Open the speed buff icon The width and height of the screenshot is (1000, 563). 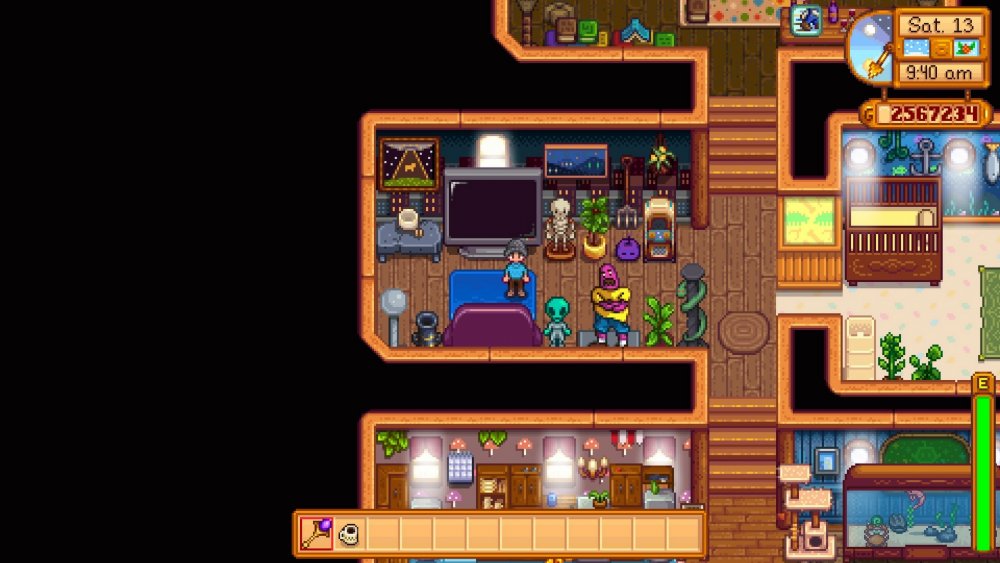coord(805,20)
